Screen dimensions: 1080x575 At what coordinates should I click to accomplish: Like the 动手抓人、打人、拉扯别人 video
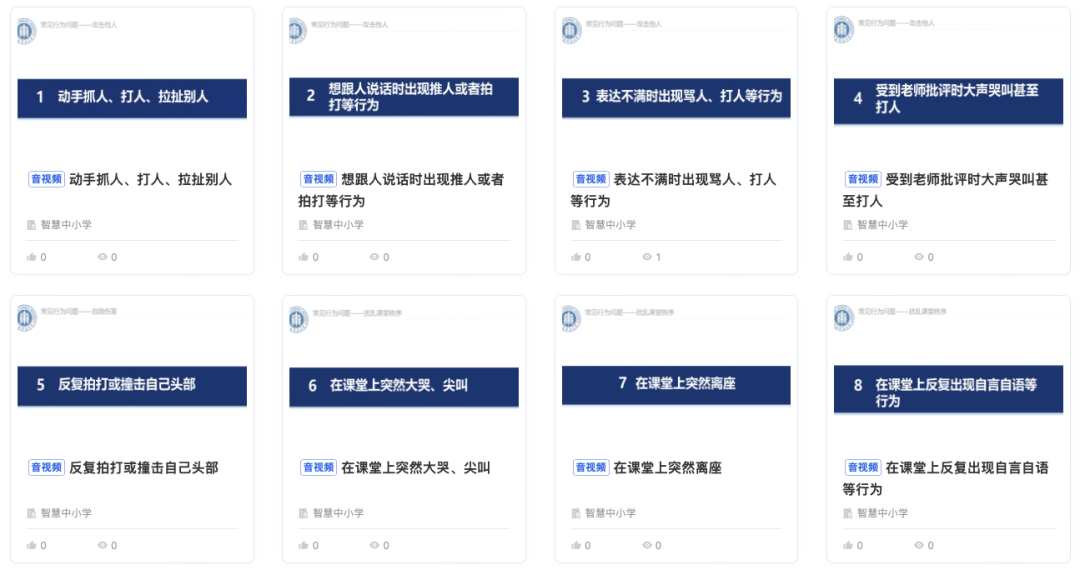click(32, 257)
